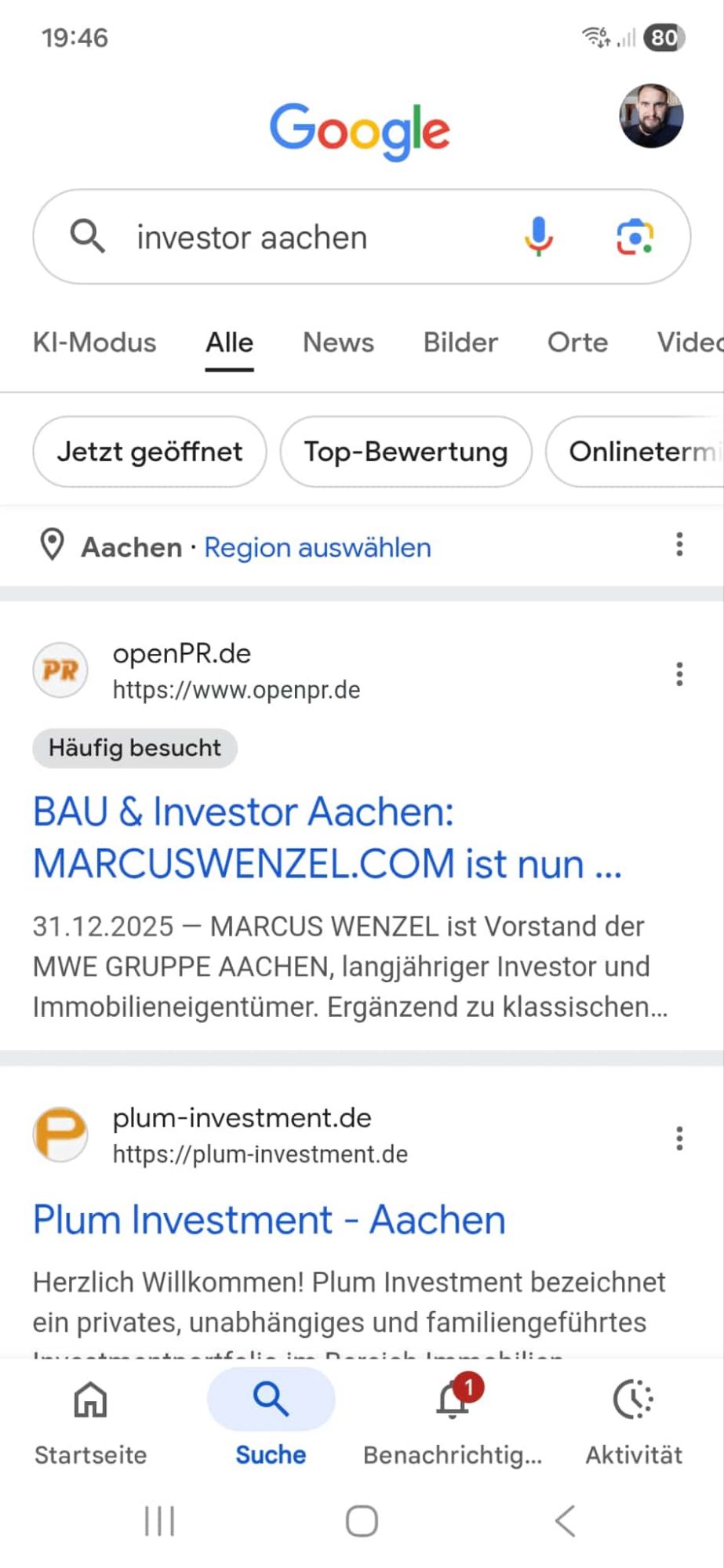724x1568 pixels.
Task: Tap Region auswählen to change the region
Action: 317,547
